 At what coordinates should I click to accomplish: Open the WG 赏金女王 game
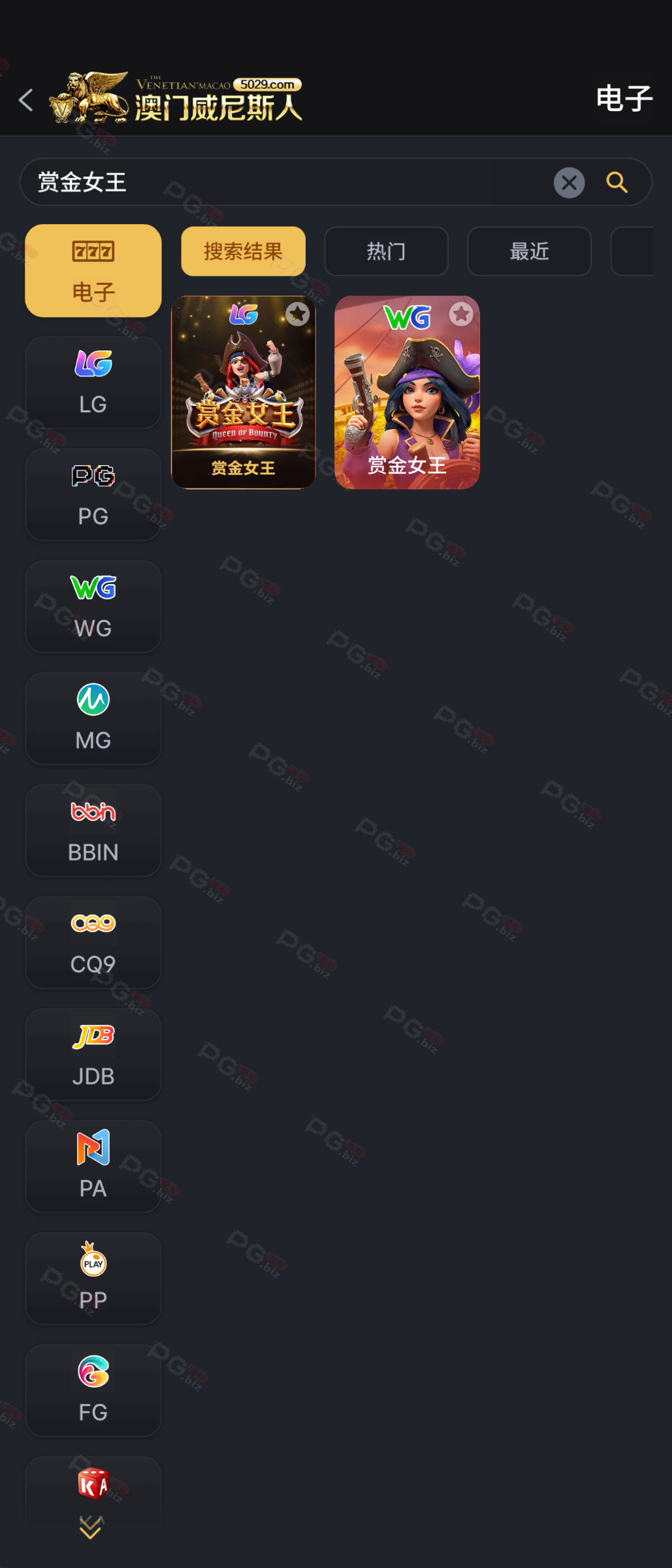coord(407,399)
